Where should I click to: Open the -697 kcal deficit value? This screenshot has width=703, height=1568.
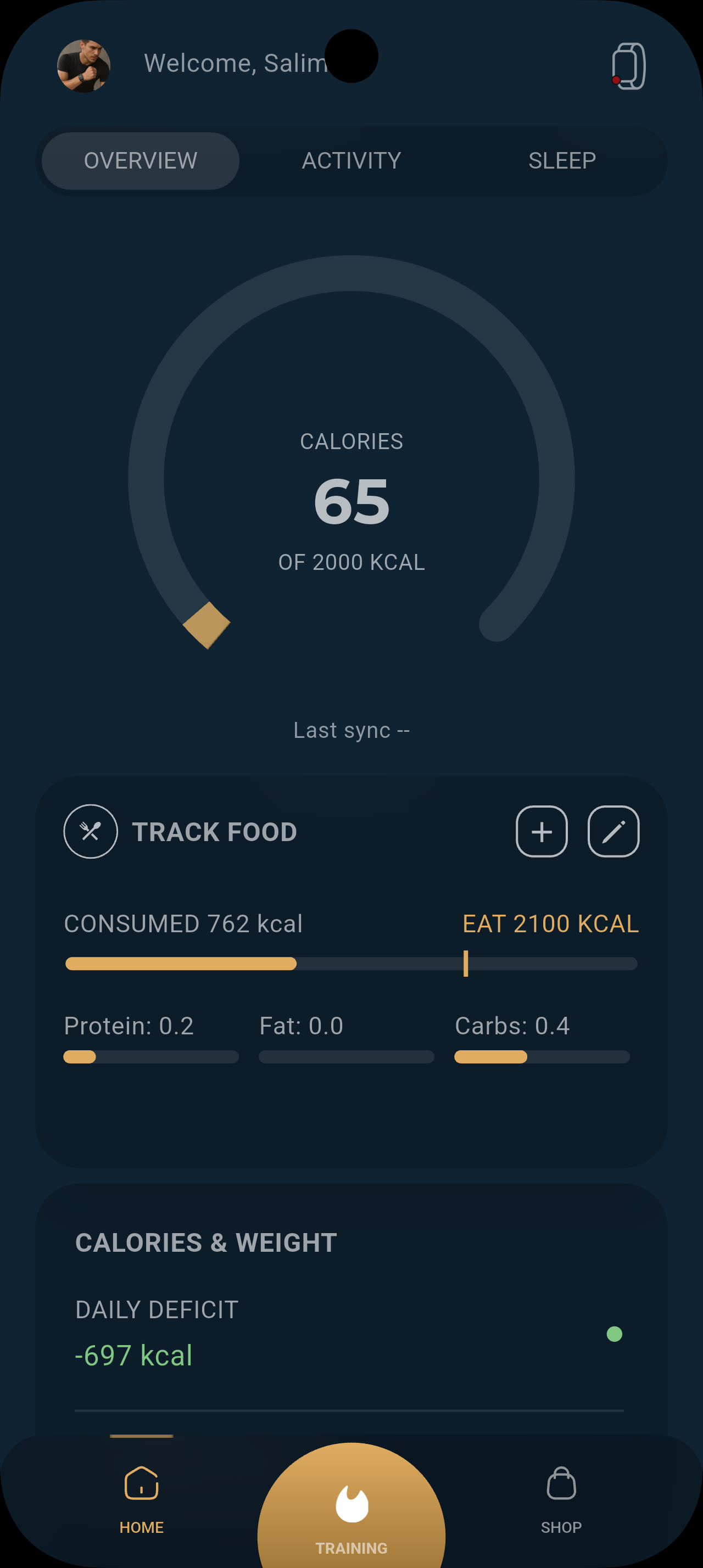[133, 1355]
